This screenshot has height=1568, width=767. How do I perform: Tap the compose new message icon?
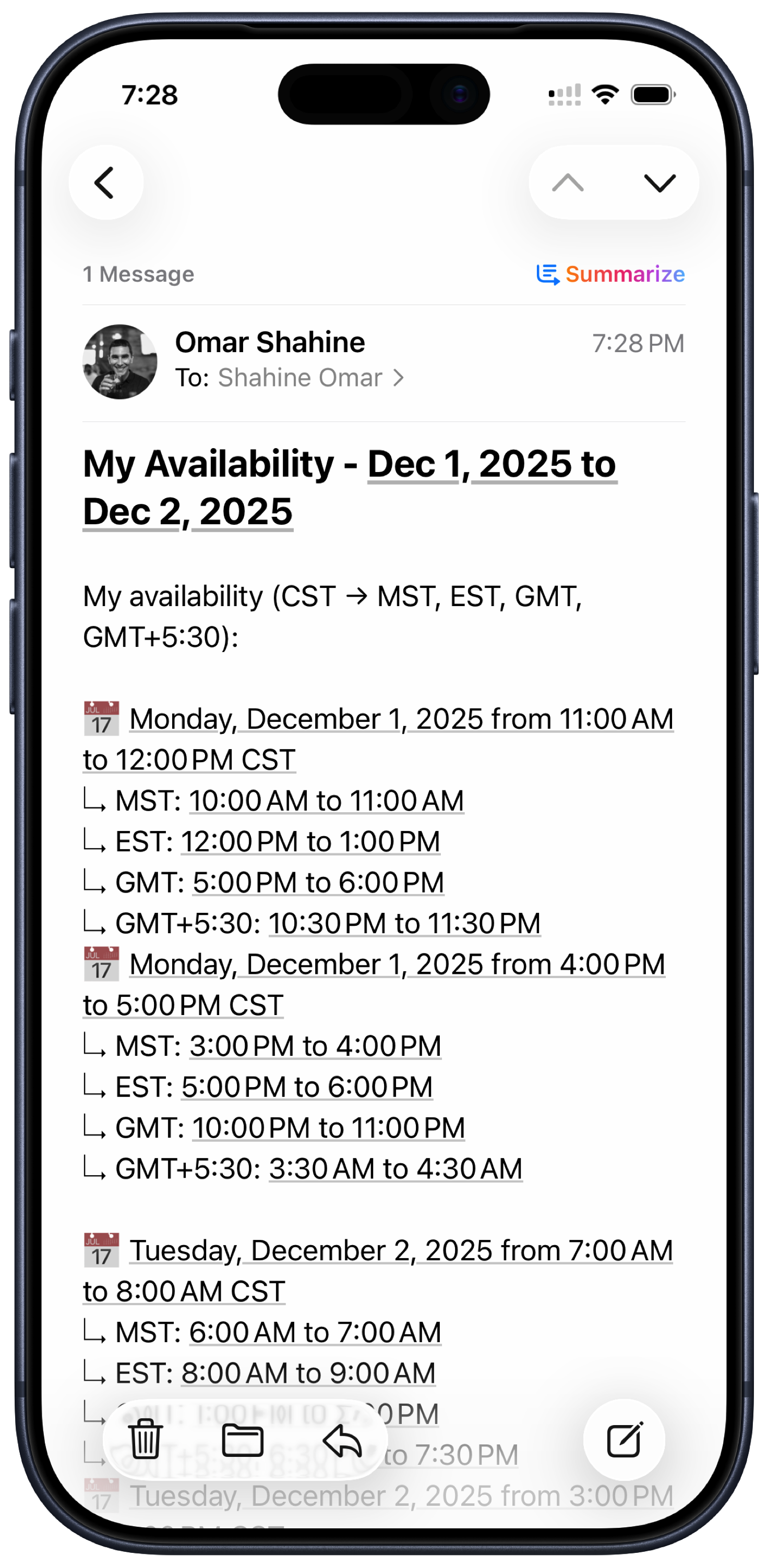click(626, 1439)
